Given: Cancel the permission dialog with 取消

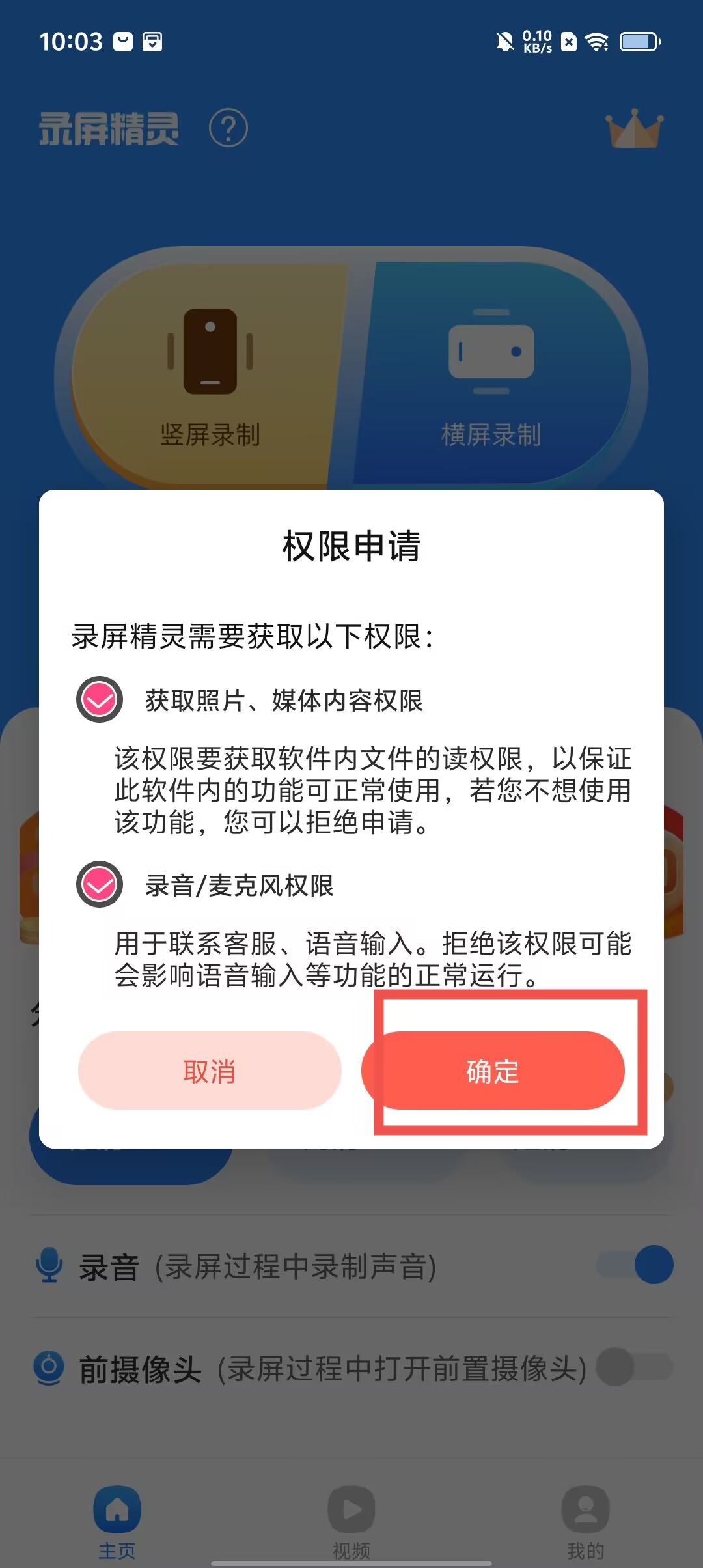Looking at the screenshot, I should (x=210, y=1071).
